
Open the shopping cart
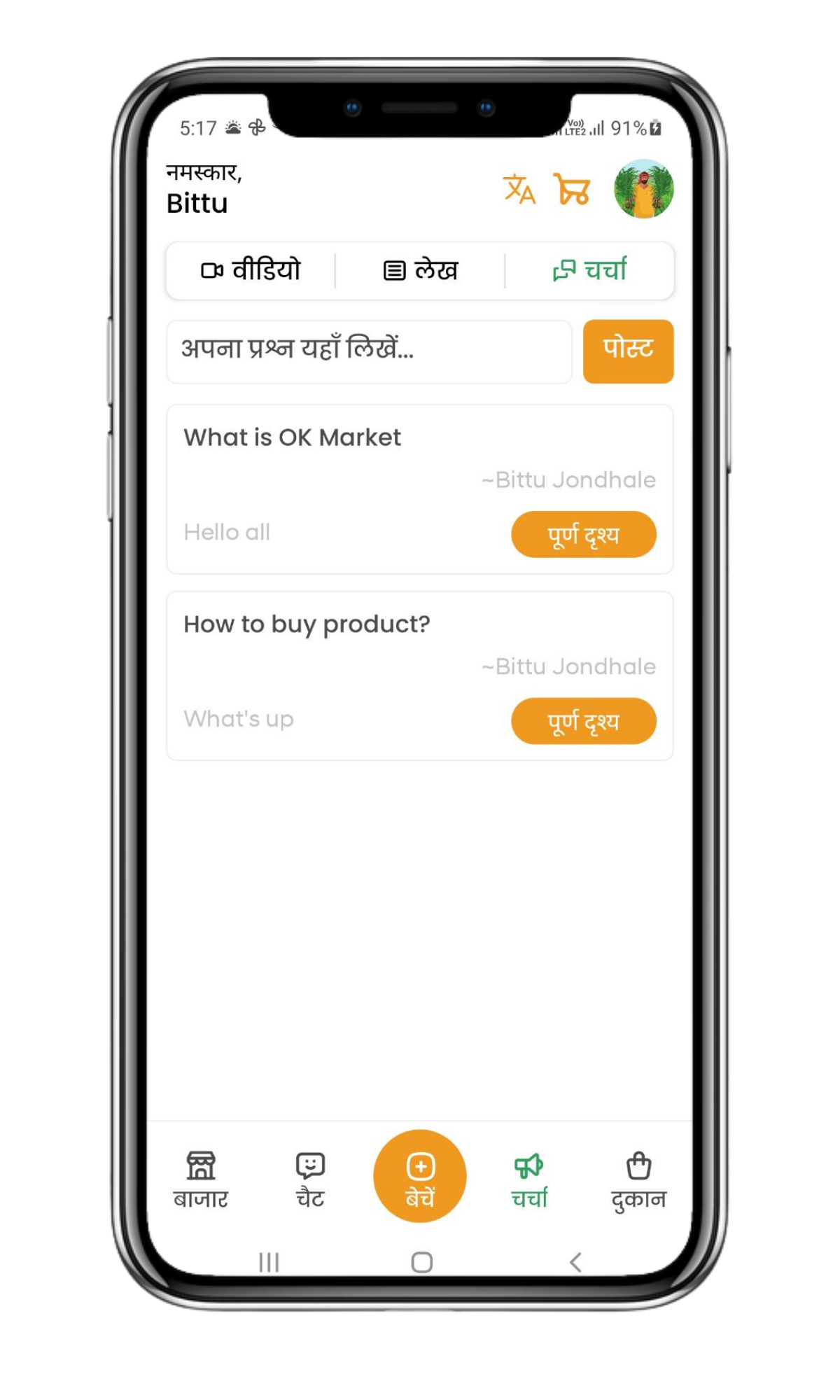click(x=572, y=189)
